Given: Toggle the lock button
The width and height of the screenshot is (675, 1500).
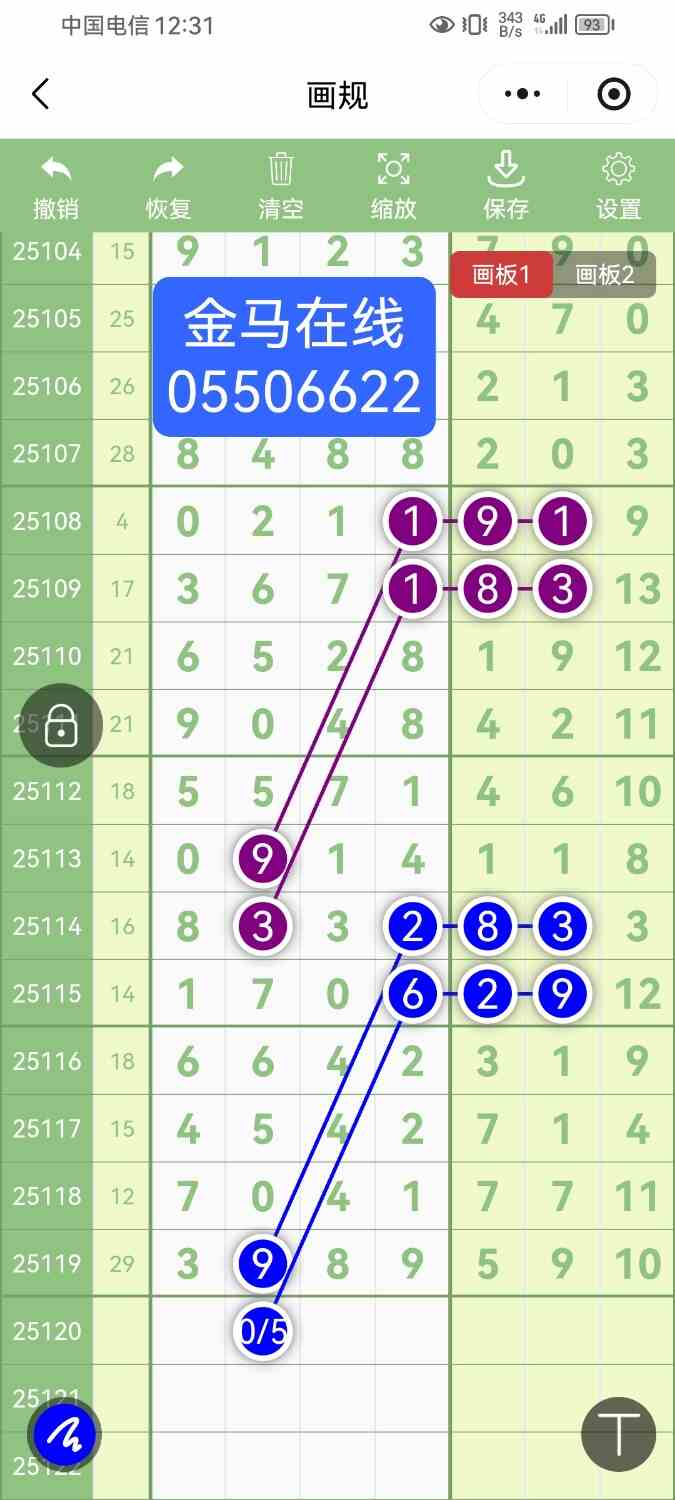Looking at the screenshot, I should [61, 726].
